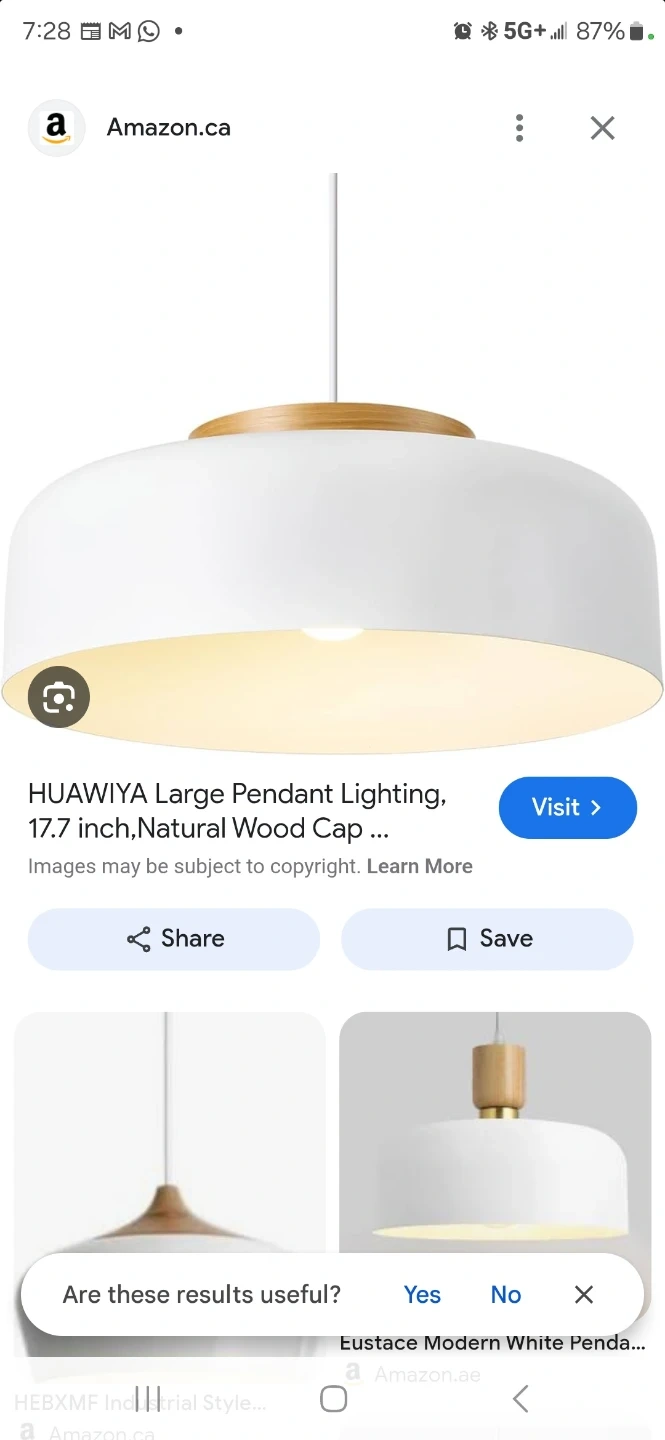Screen dimensions: 665x1440
Task: Share this pendant light image
Action: (174, 939)
